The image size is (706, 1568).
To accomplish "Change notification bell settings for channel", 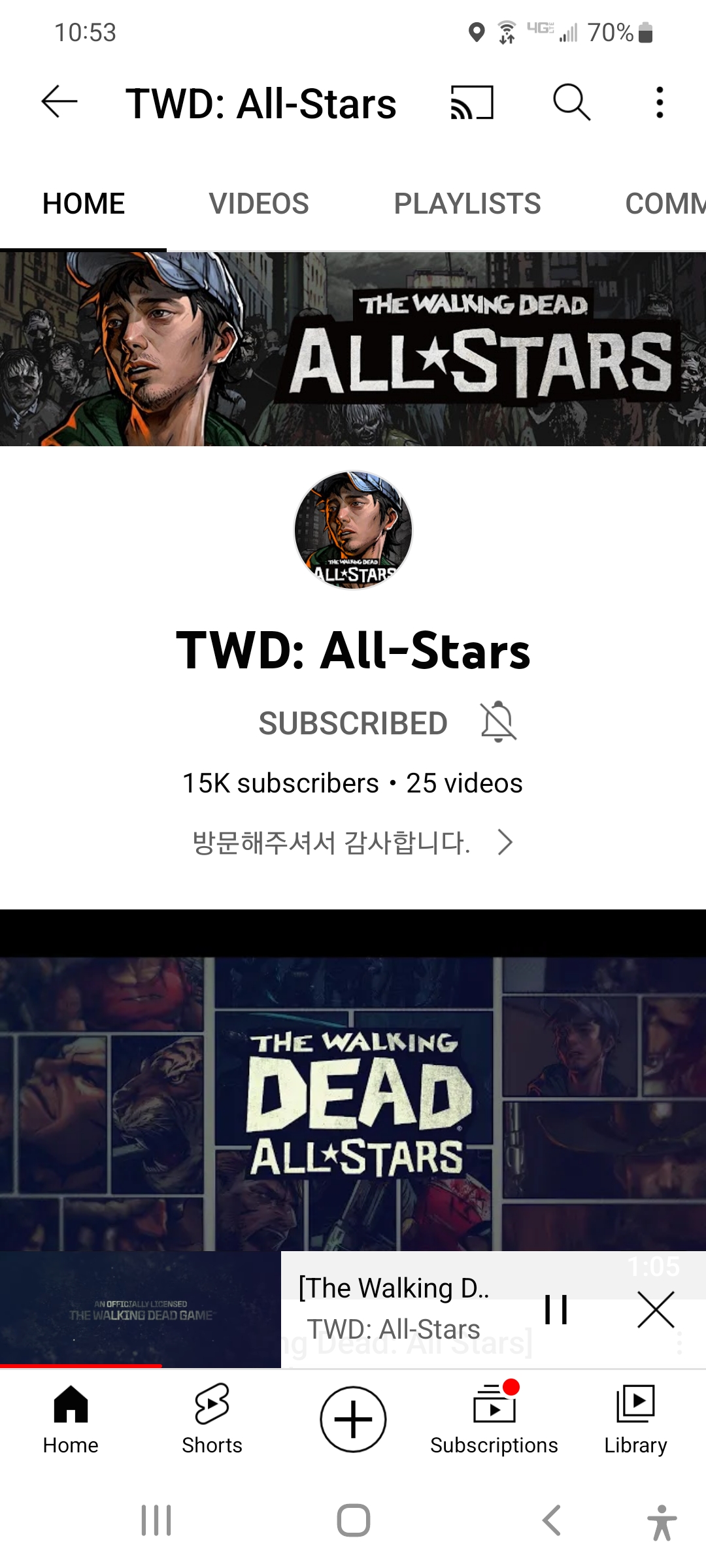I will click(498, 722).
